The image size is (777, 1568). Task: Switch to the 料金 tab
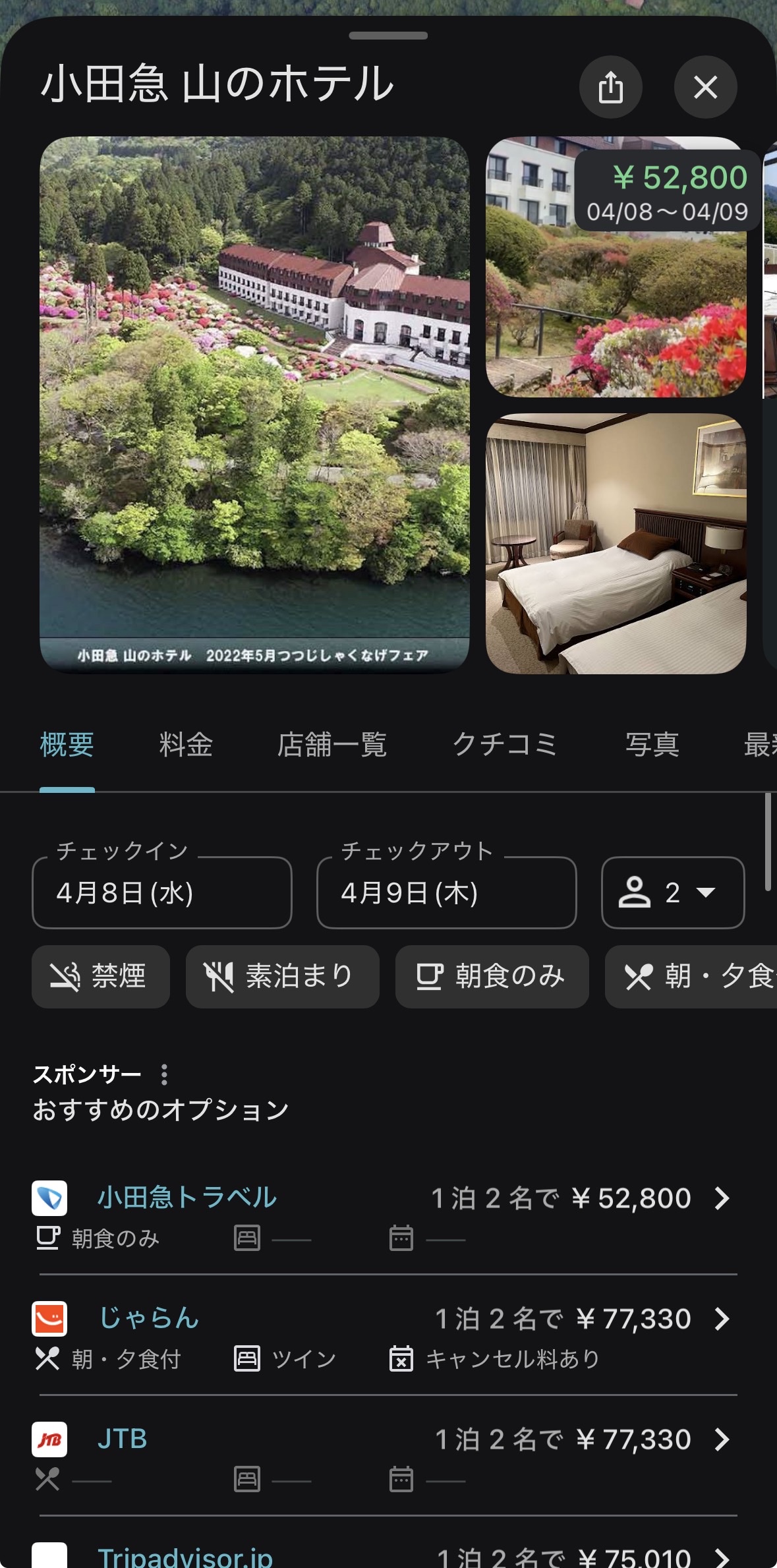(x=186, y=745)
